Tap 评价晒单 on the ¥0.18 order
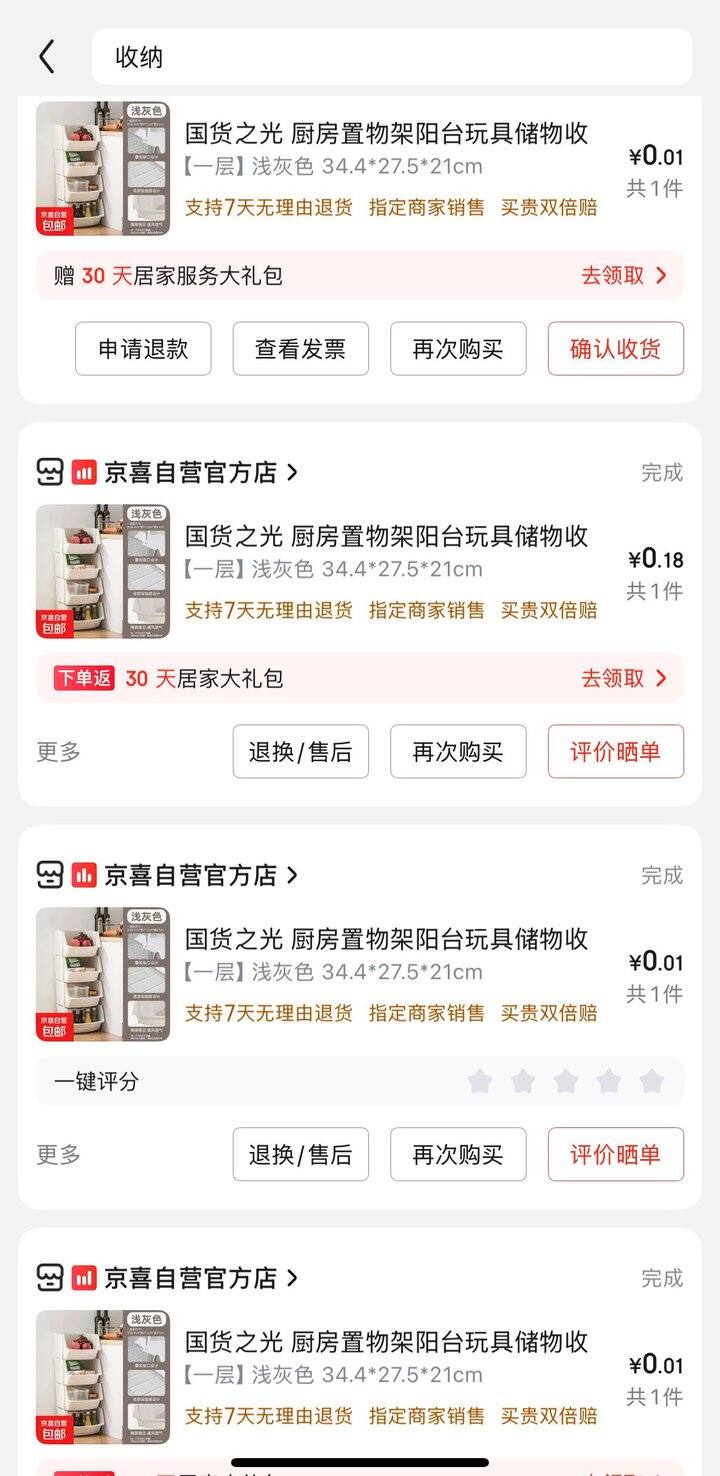 pyautogui.click(x=615, y=752)
